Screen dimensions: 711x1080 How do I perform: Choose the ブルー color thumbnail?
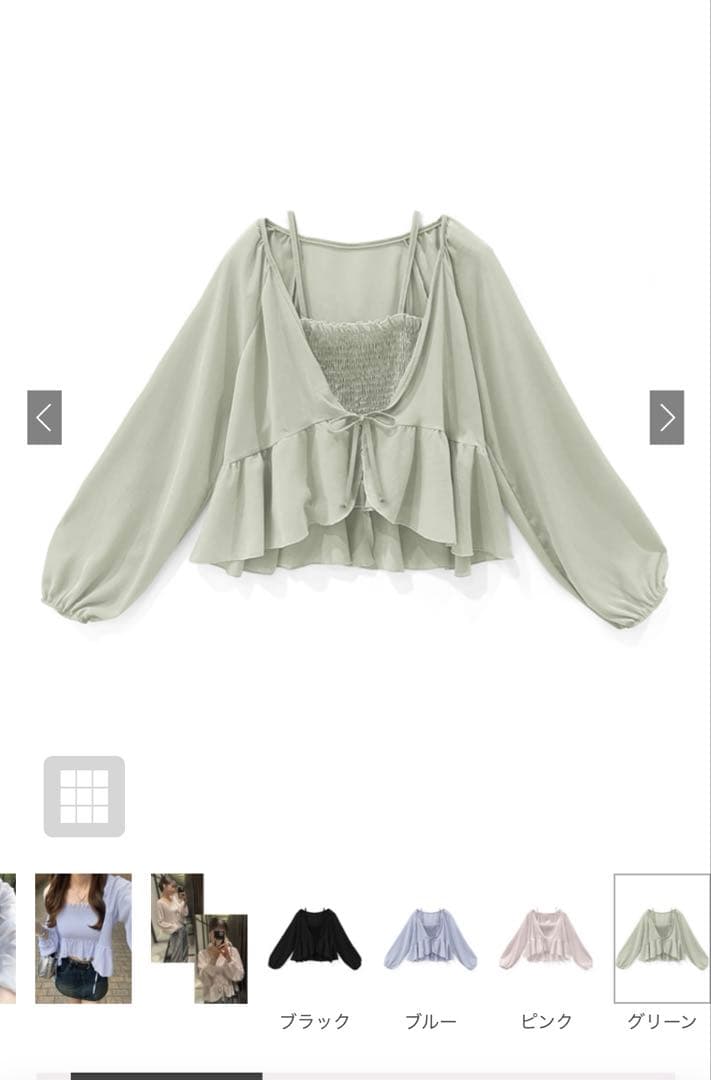pyautogui.click(x=430, y=938)
